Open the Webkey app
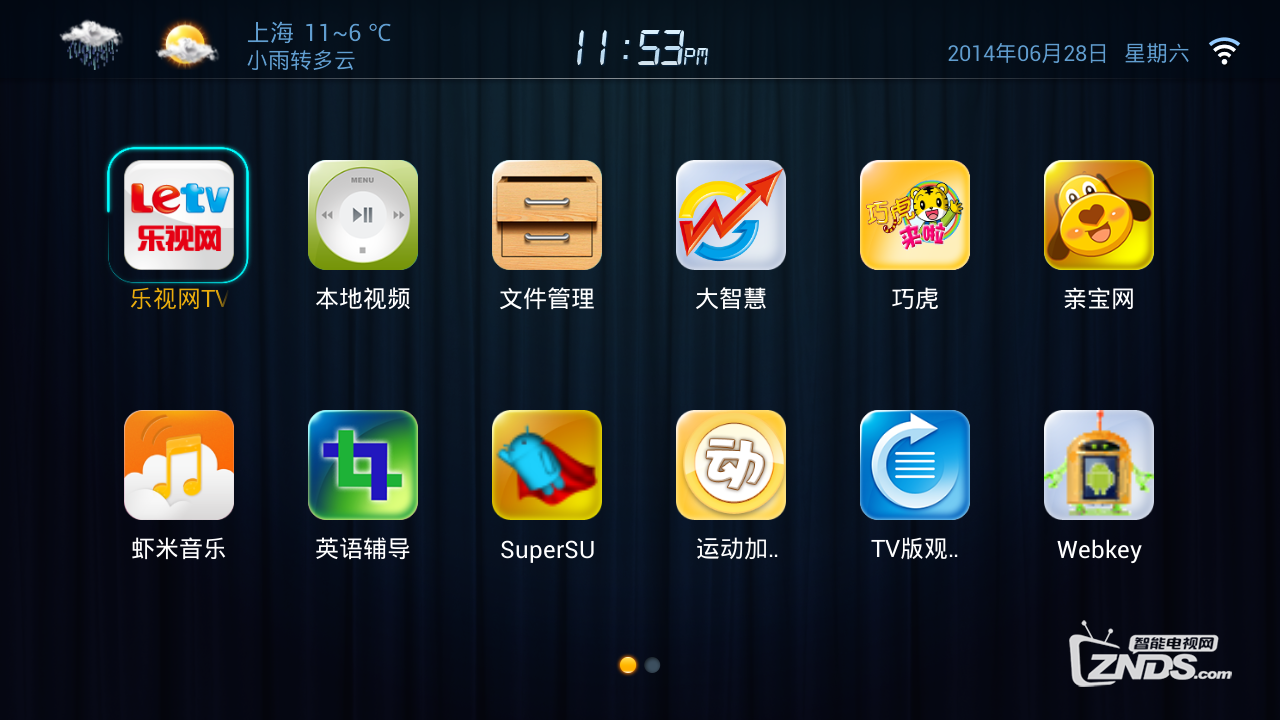Image resolution: width=1280 pixels, height=720 pixels. coord(1099,465)
